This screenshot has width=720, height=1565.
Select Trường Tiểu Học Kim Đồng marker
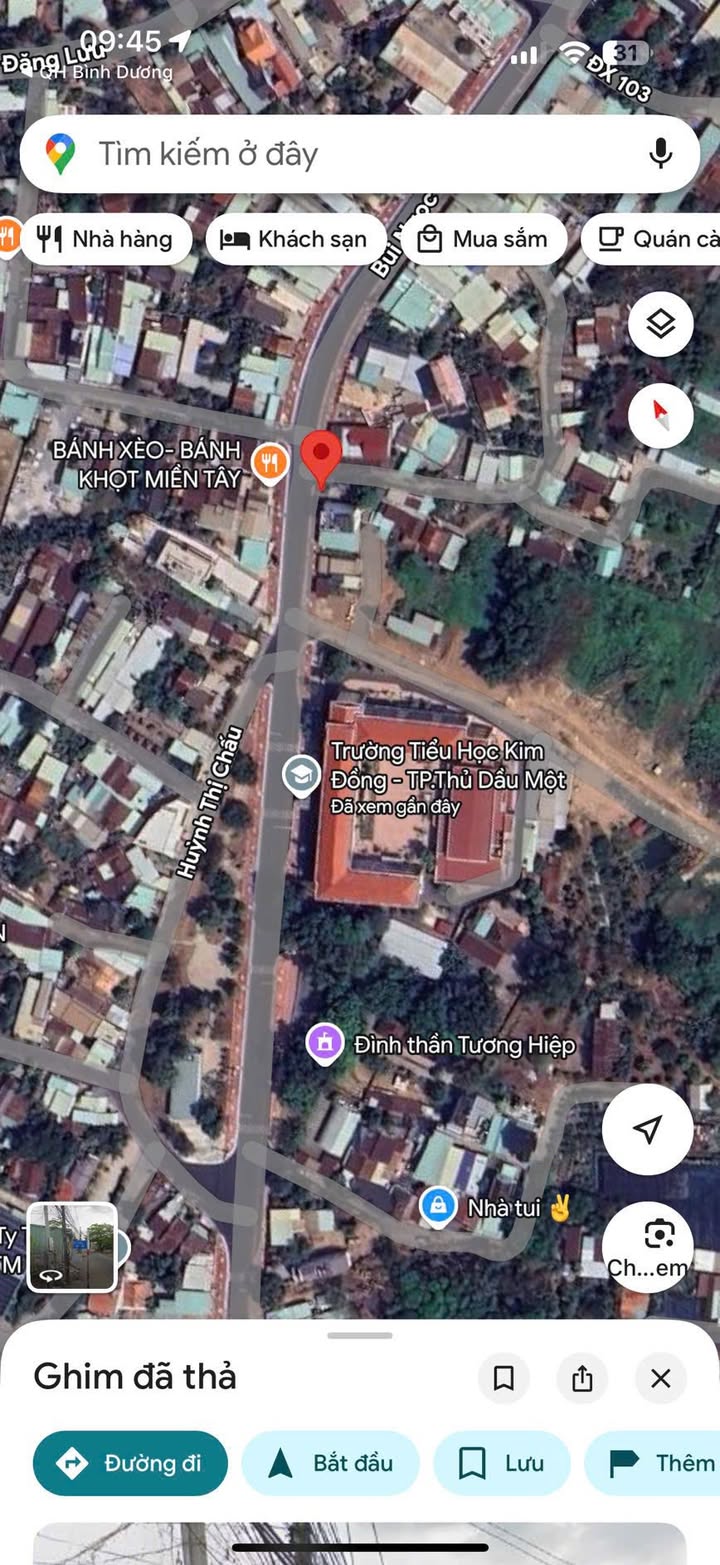(x=301, y=776)
